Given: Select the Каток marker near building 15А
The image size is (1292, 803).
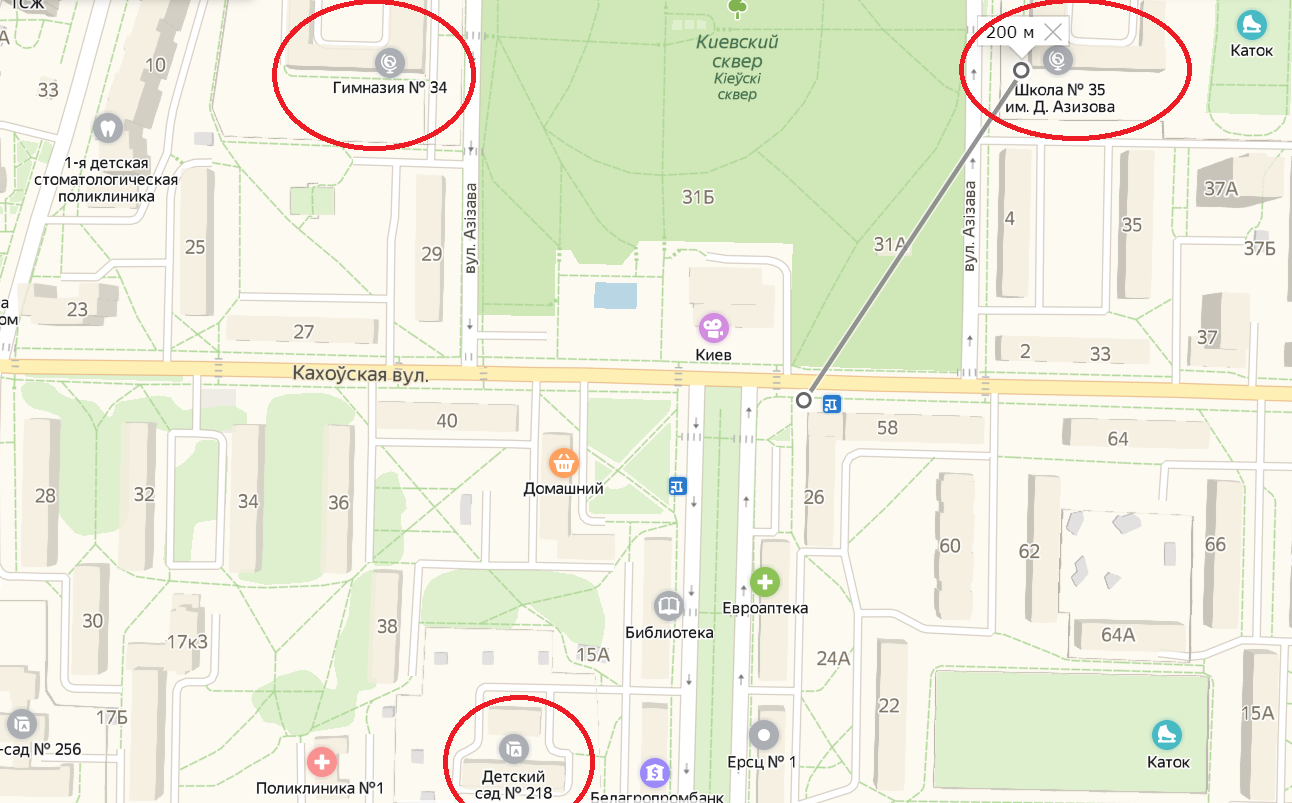Looking at the screenshot, I should (1167, 735).
